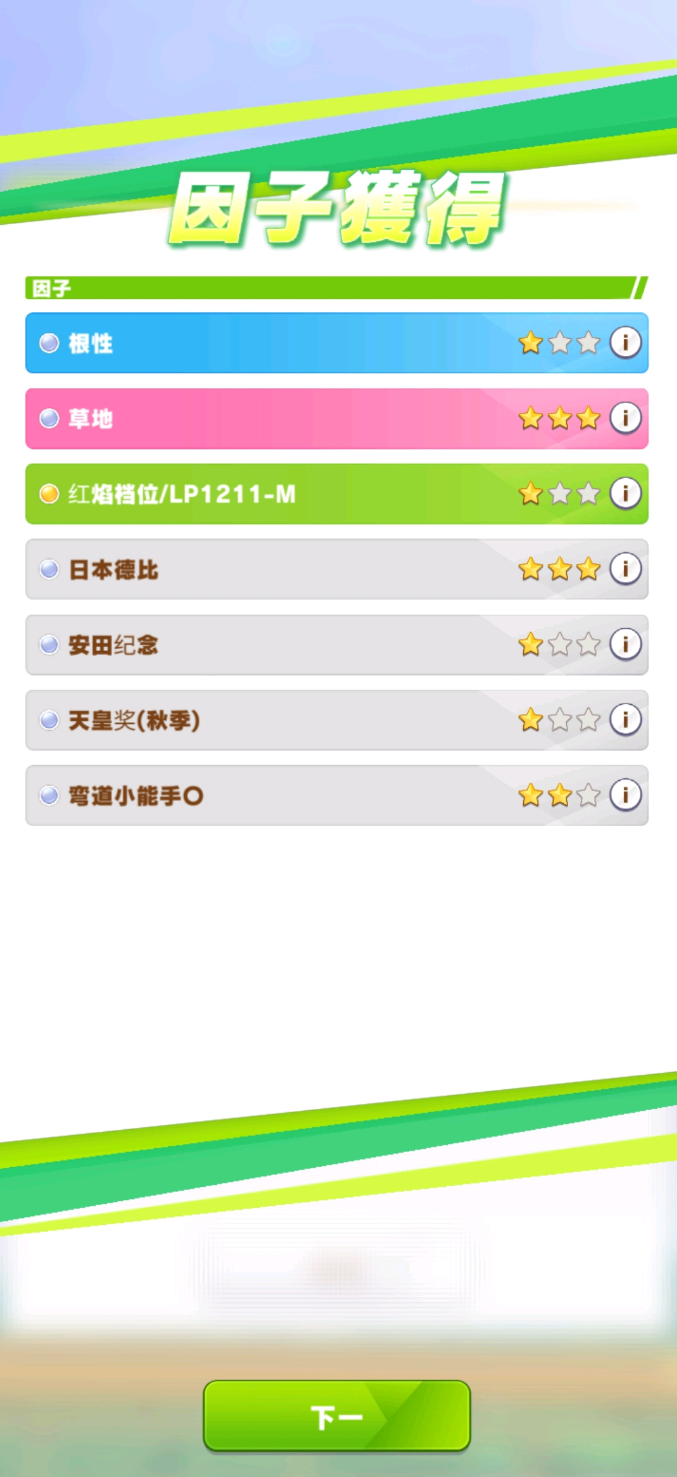Show details of 安田纪念 factor
Viewport: 677px width, 1477px height.
[625, 644]
